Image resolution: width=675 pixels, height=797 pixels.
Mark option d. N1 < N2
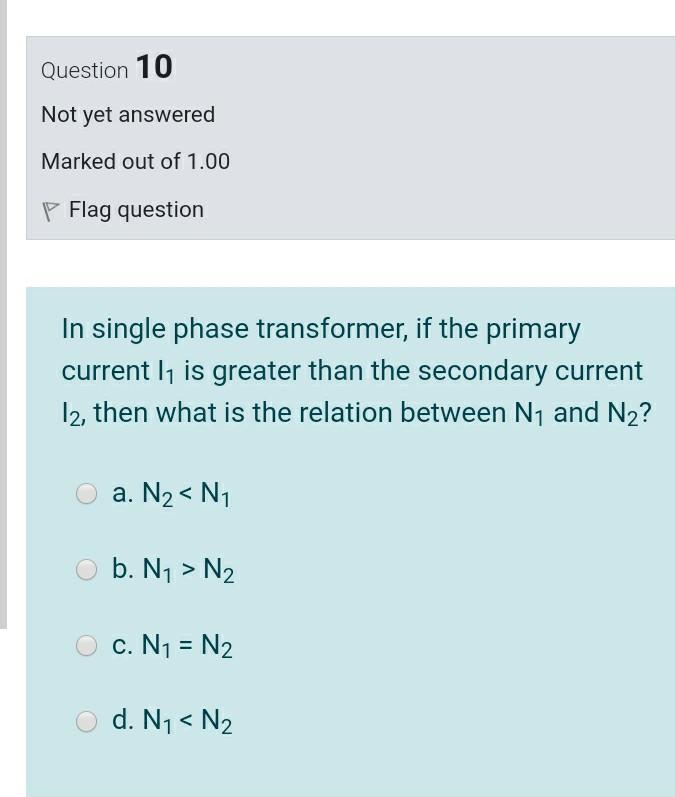[x=88, y=721]
